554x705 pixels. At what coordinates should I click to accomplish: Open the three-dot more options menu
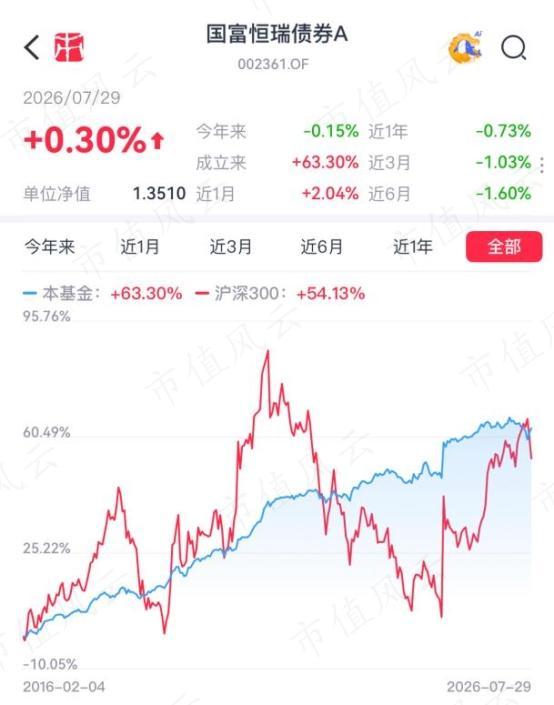[x=542, y=165]
